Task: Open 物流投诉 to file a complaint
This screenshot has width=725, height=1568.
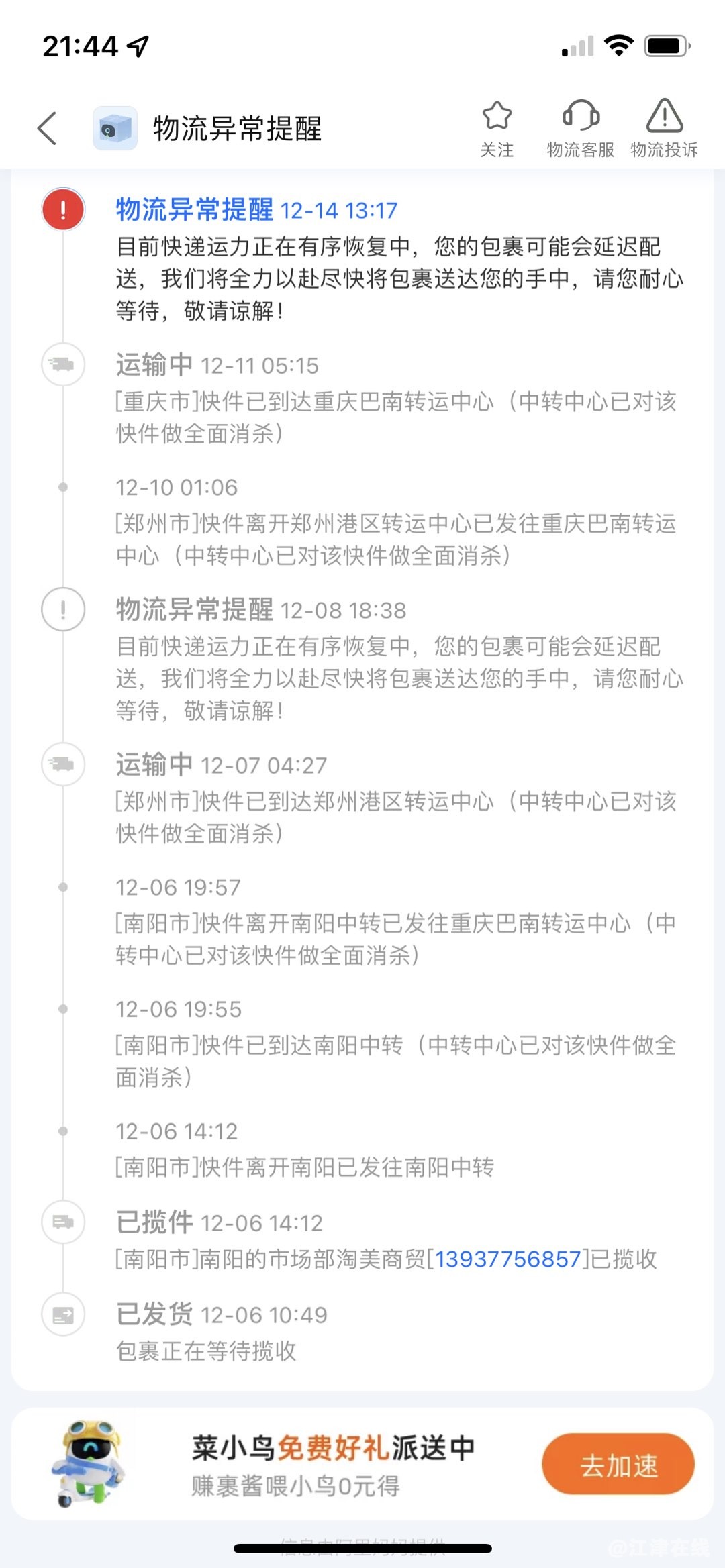Action: 664,127
